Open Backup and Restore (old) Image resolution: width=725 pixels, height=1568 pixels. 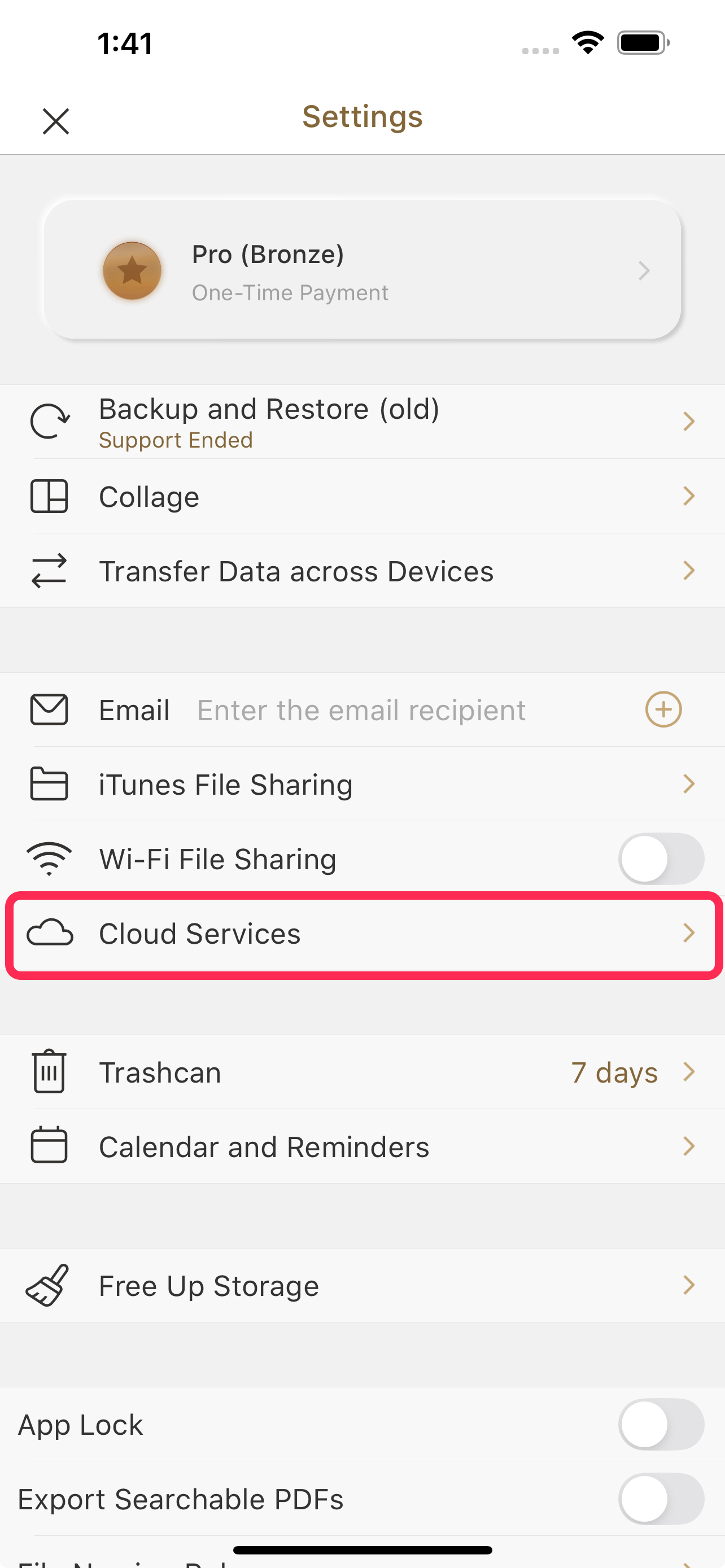(362, 422)
